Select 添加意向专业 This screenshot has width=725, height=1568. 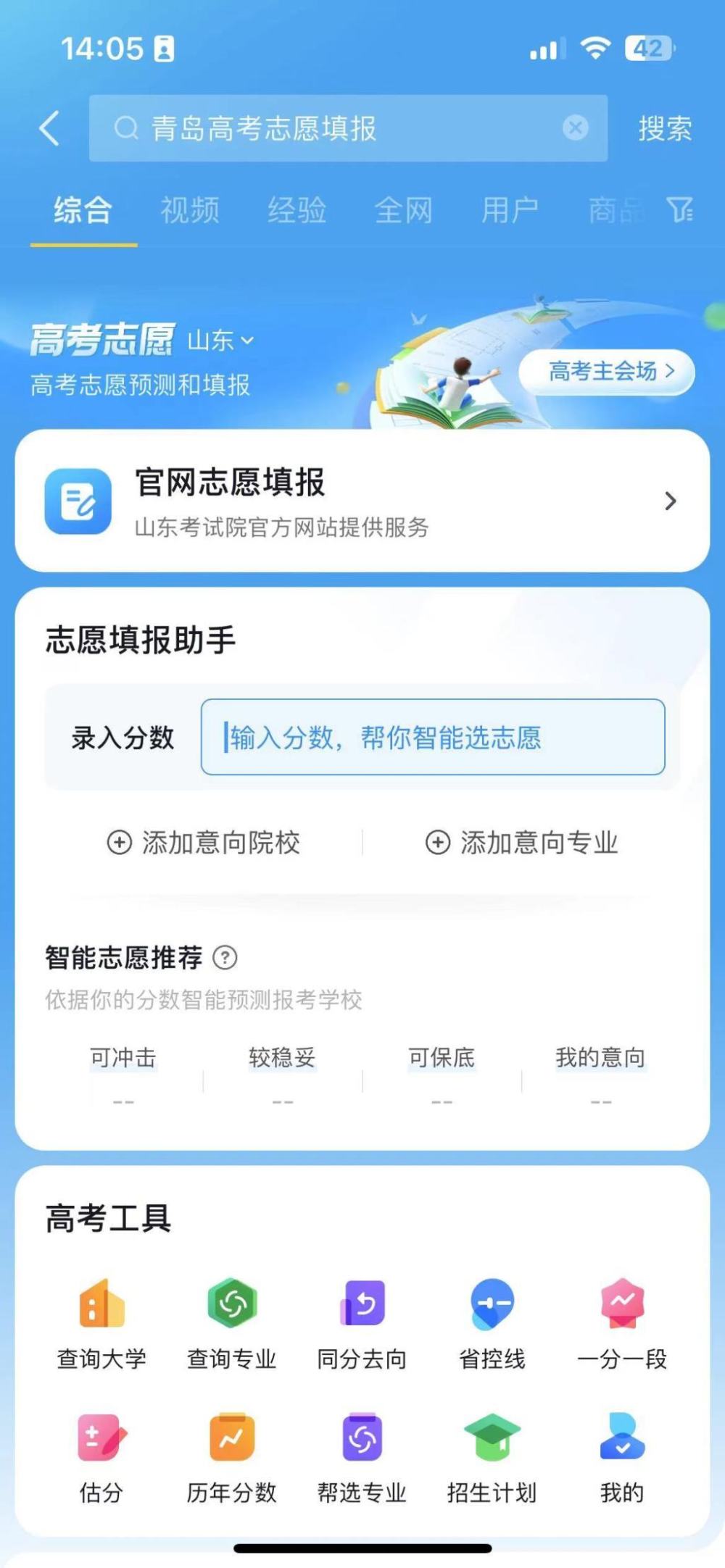[x=521, y=843]
